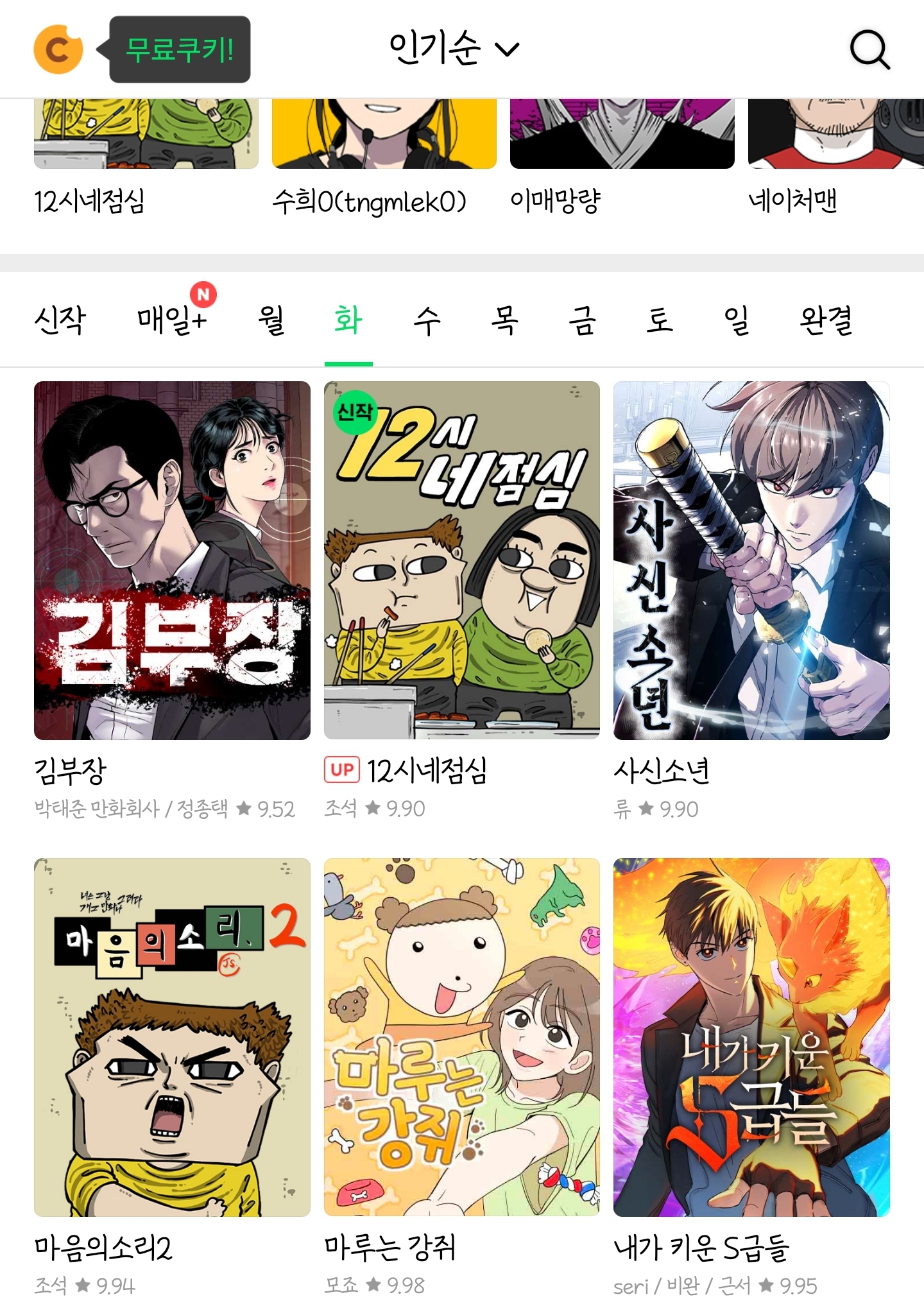Select the 목 day tab

tap(504, 320)
